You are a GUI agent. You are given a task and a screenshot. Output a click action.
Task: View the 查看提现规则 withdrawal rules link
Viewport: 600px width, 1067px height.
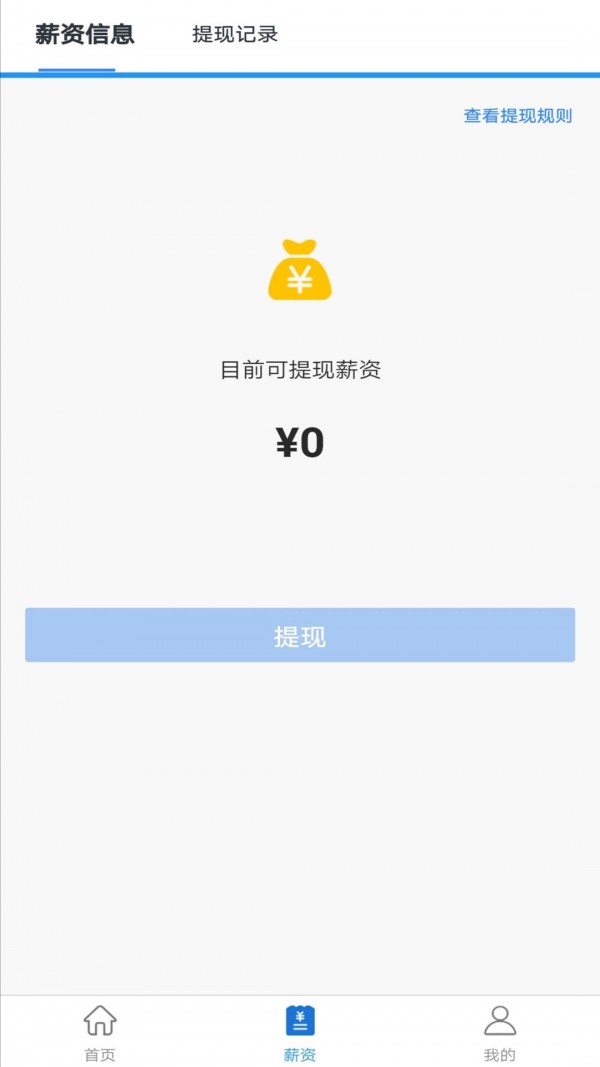517,116
